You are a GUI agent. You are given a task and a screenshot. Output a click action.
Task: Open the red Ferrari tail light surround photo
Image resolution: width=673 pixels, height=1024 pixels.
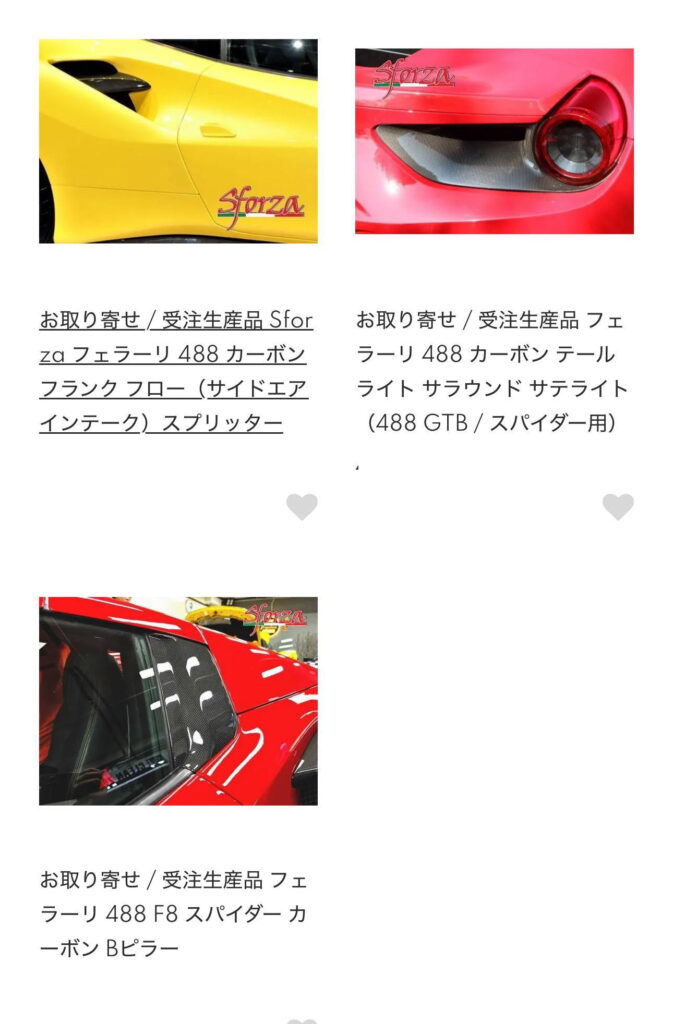point(494,141)
